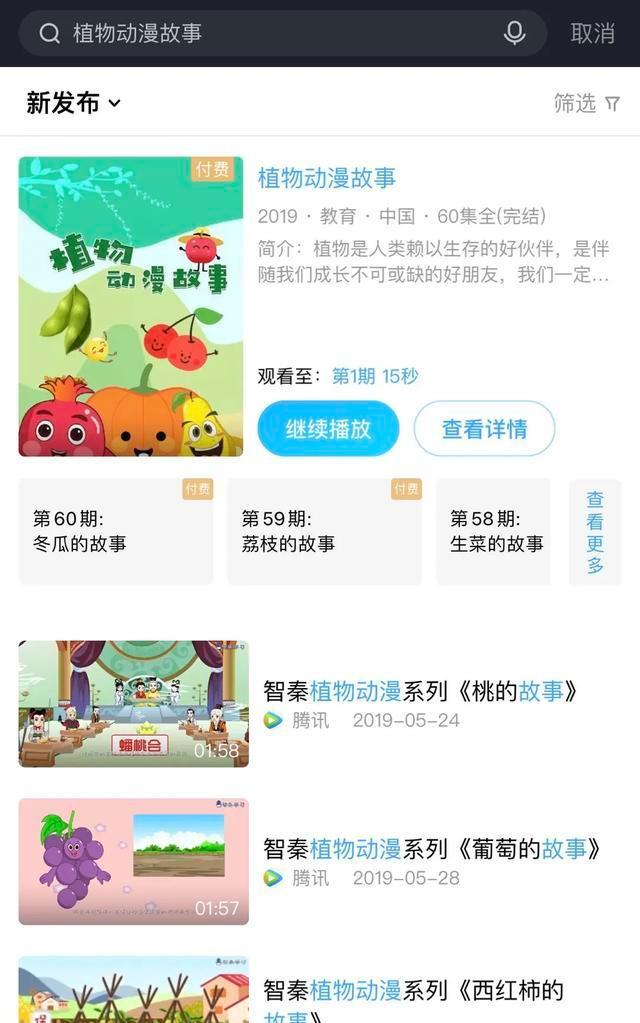Viewport: 640px width, 1023px height.
Task: Select episode 58 生菜的故事
Action: pyautogui.click(x=494, y=531)
